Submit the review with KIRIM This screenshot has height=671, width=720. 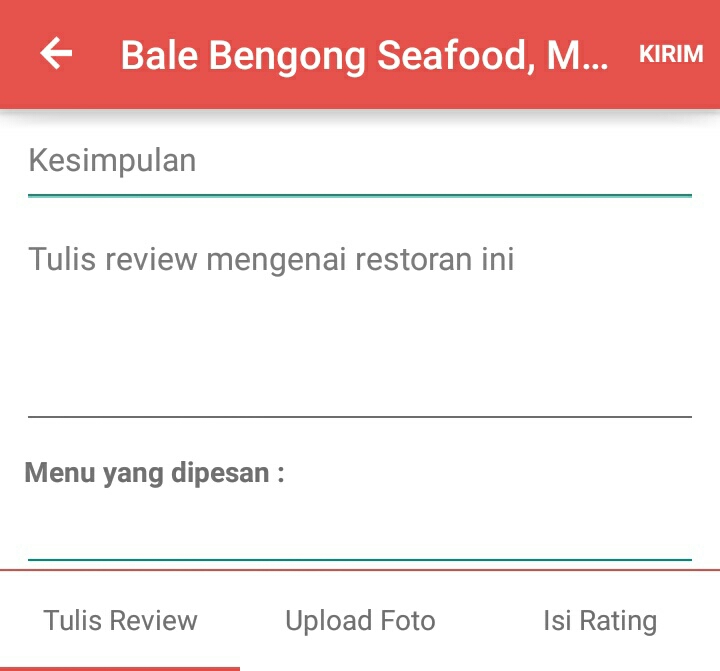(x=671, y=55)
